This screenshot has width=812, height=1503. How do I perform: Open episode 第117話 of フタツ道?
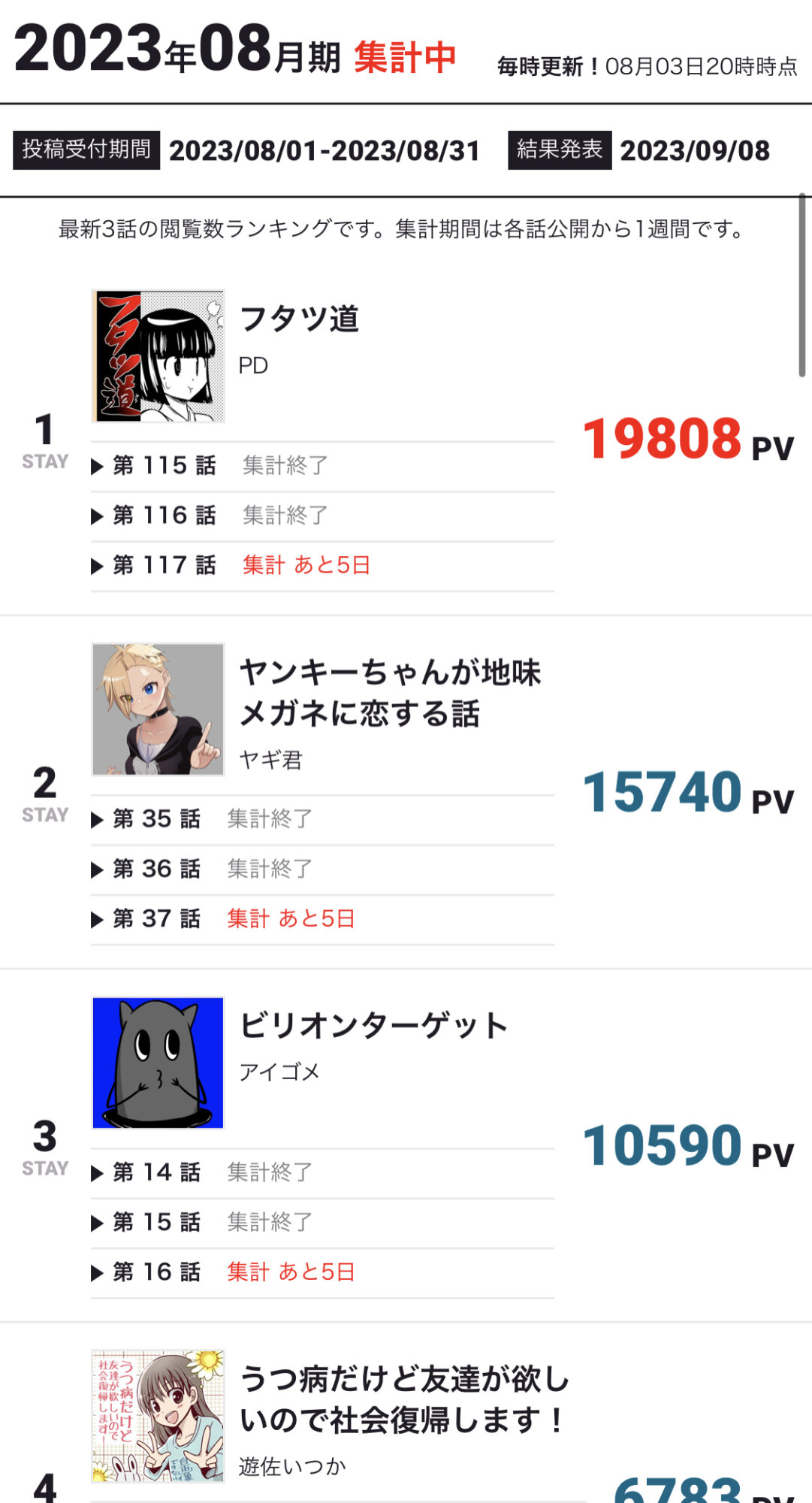[x=322, y=566]
